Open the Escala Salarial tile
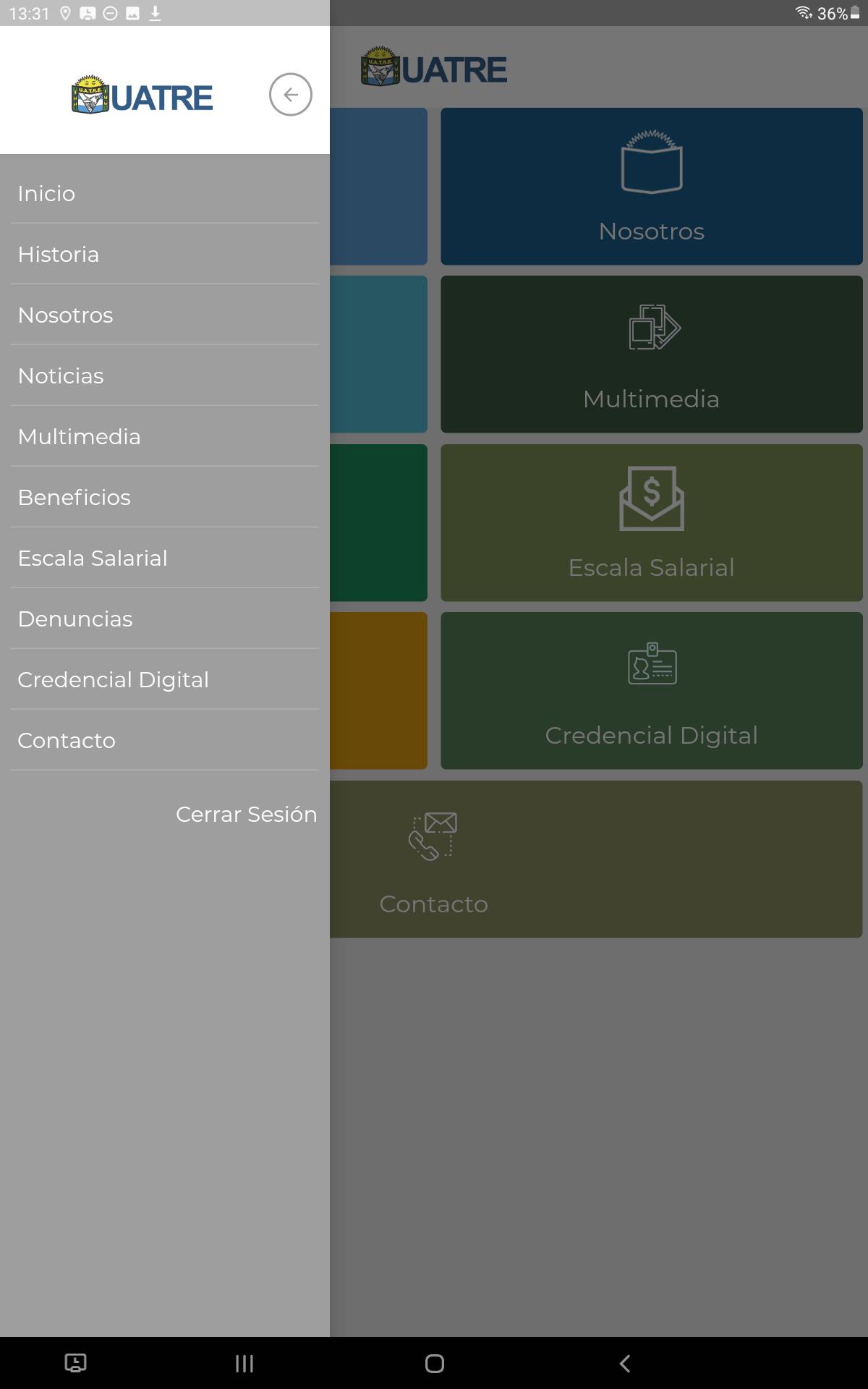The image size is (868, 1389). point(652,522)
